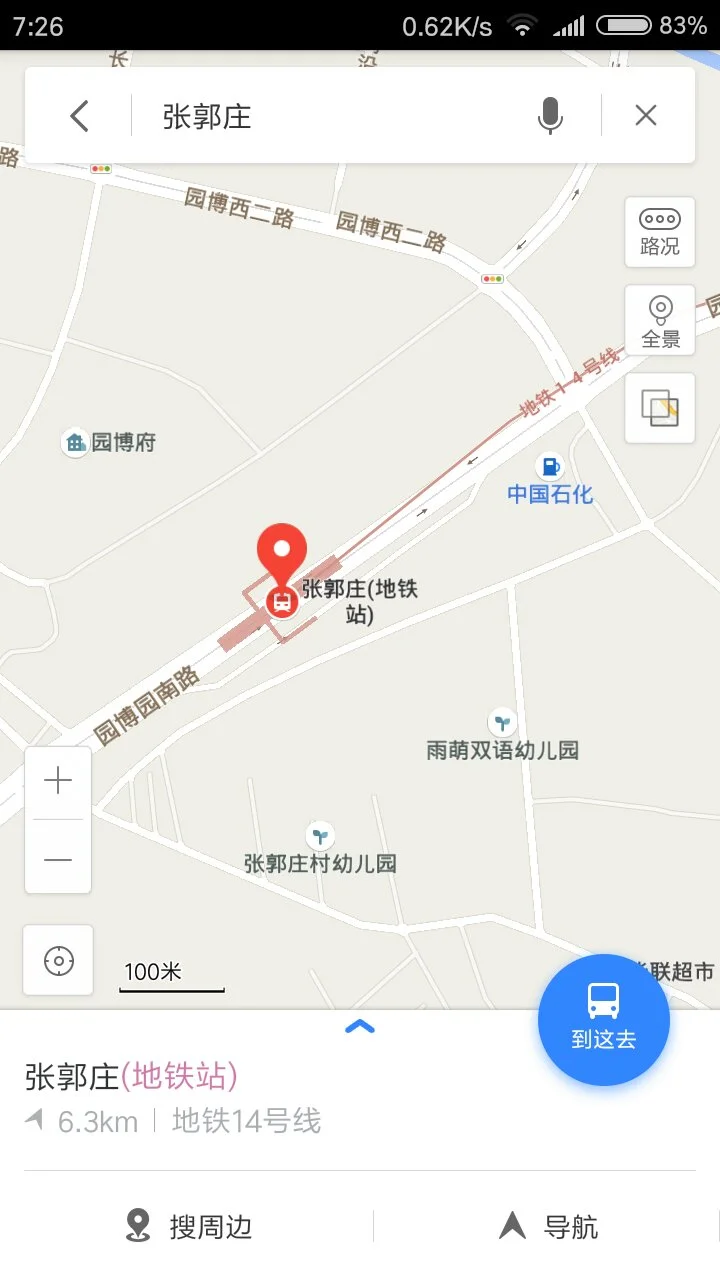Switch map display with layers toggle
This screenshot has height=1280, width=720.
tap(659, 408)
